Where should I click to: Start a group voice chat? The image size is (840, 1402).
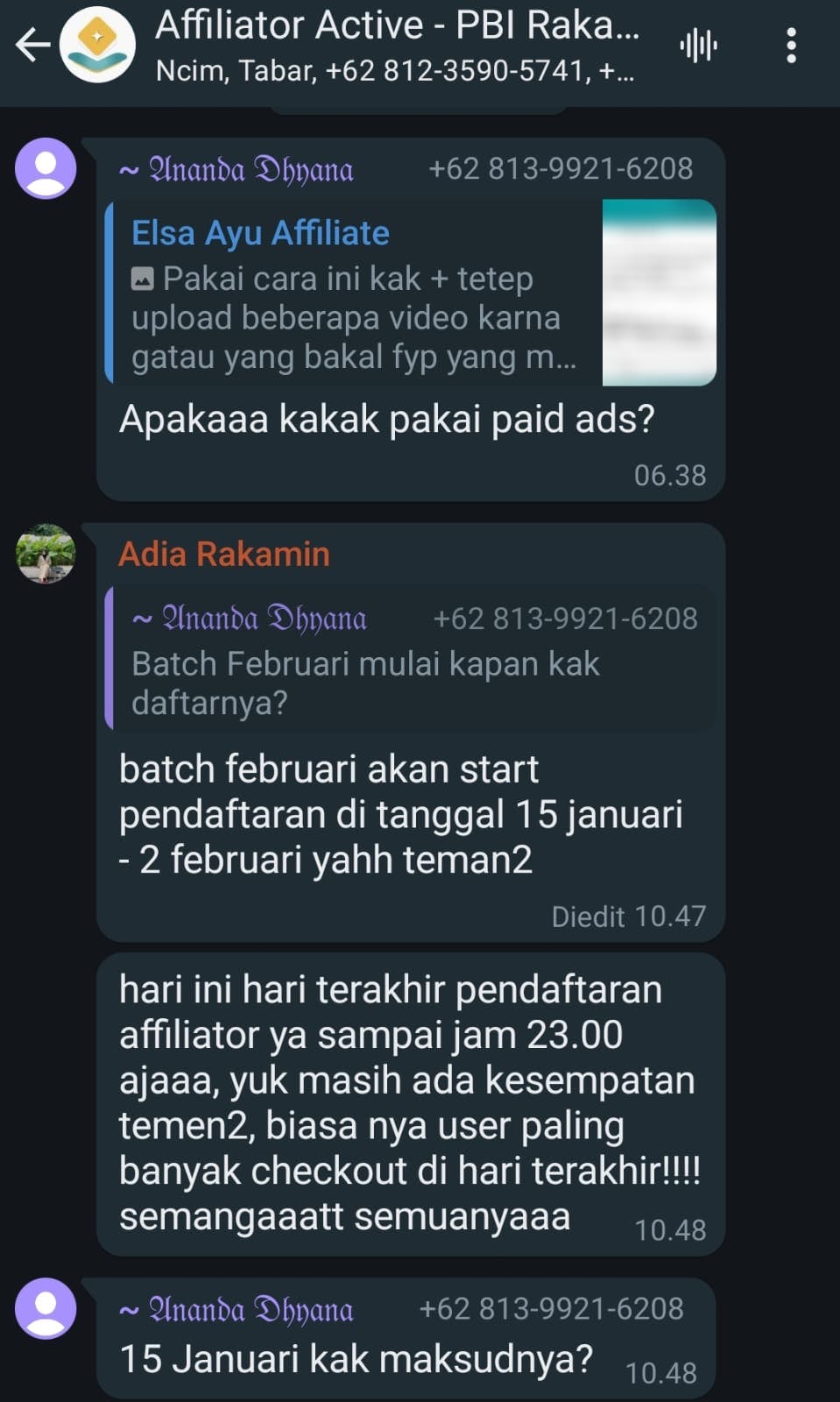coord(698,45)
